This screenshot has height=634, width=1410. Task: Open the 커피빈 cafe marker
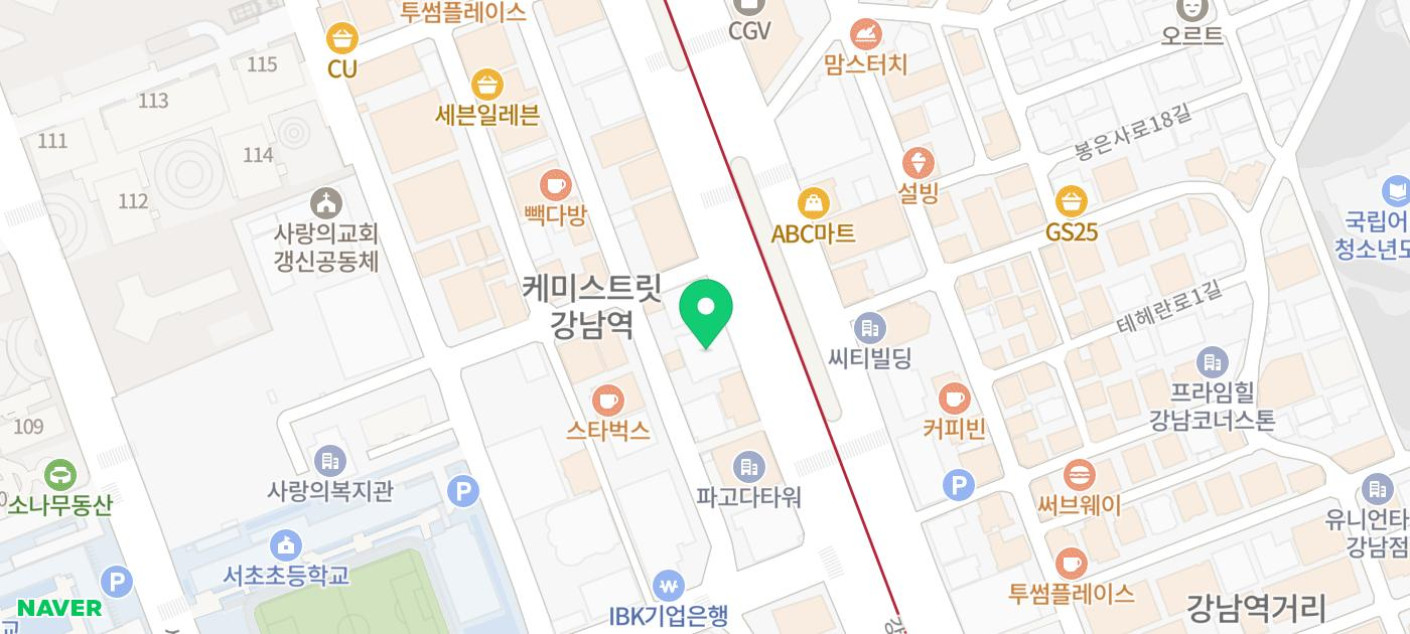pyautogui.click(x=955, y=399)
